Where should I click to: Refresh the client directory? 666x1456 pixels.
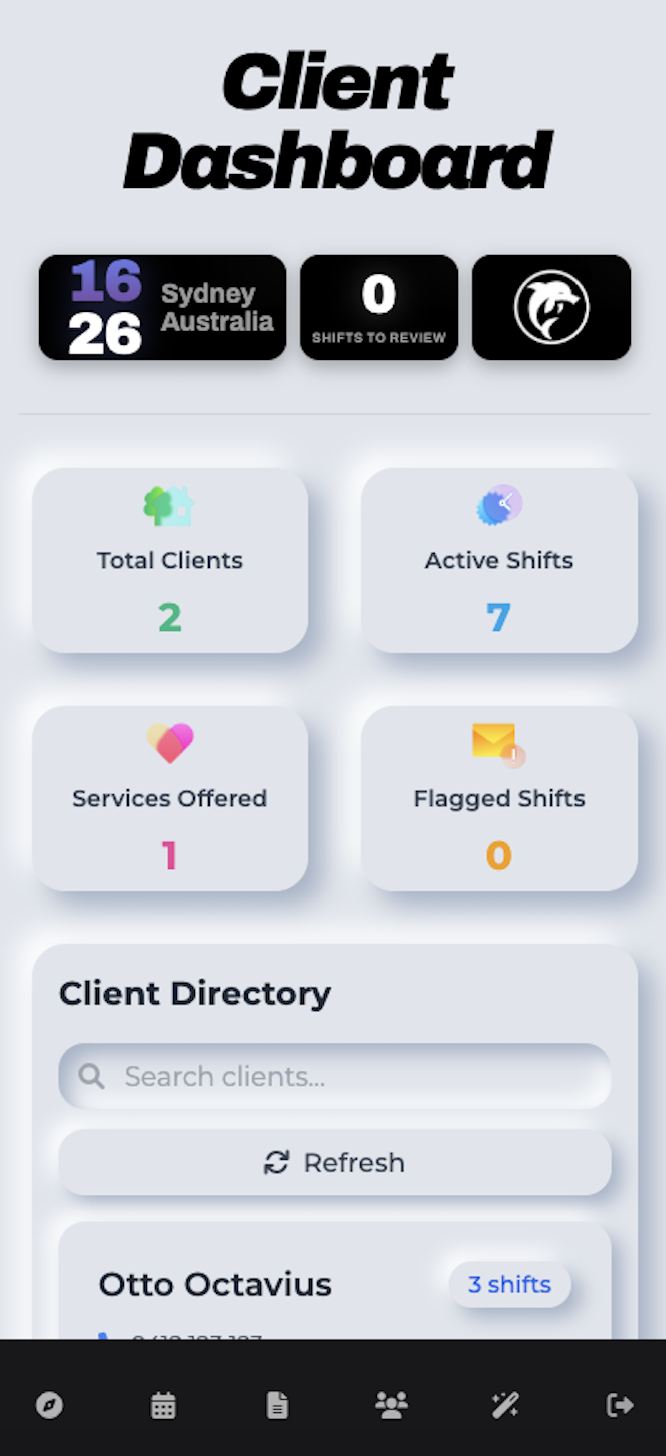click(335, 1162)
